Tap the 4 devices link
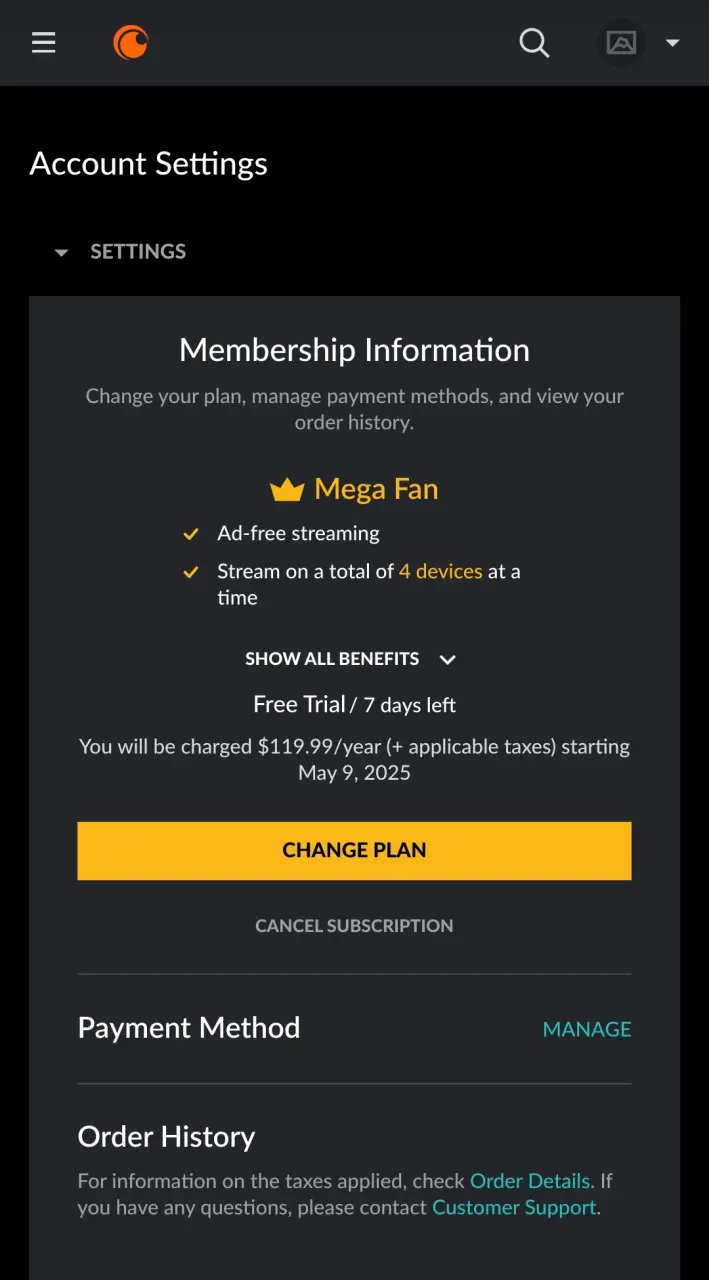 pos(441,572)
